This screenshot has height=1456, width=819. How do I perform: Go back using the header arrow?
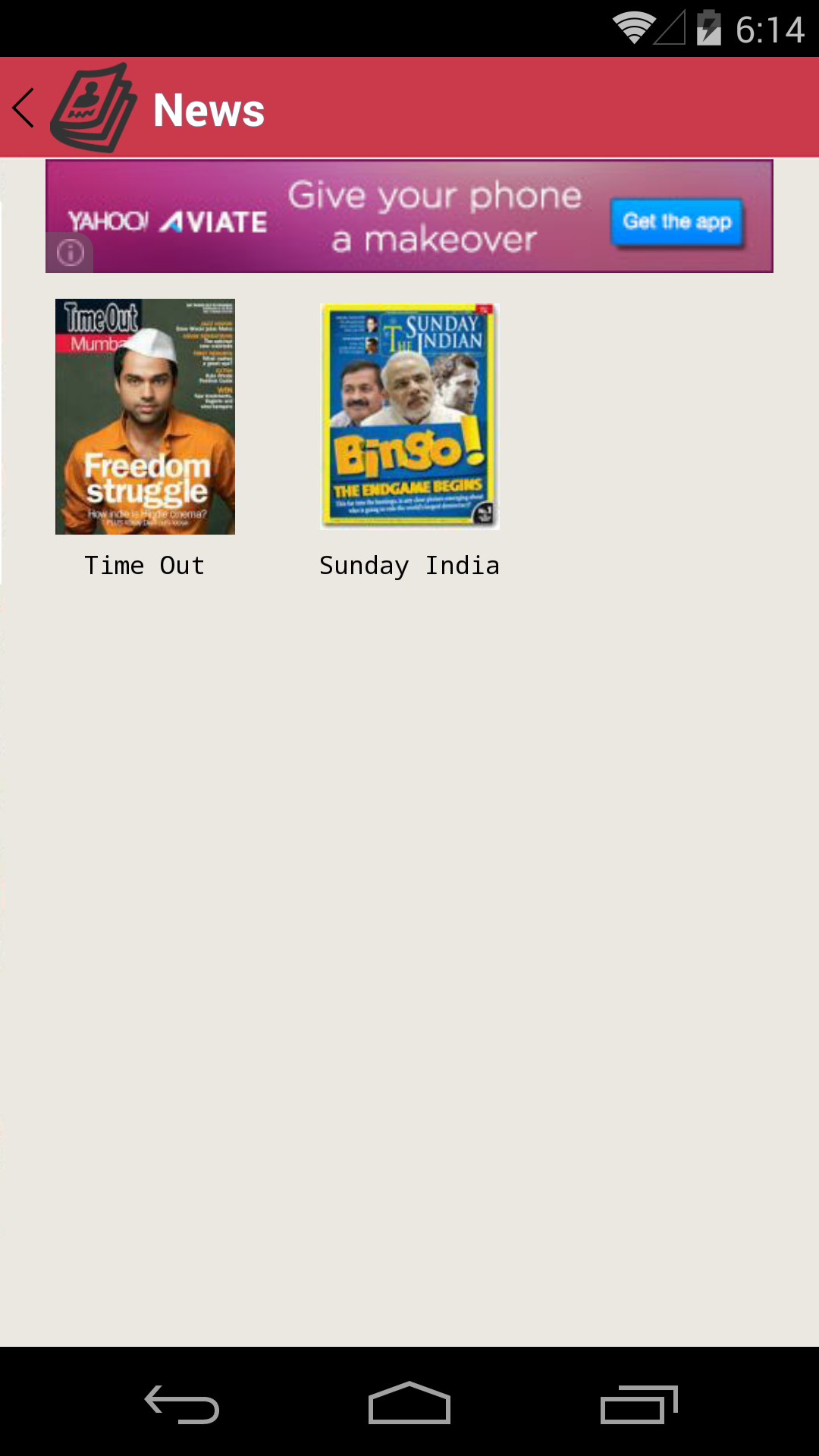pyautogui.click(x=24, y=108)
